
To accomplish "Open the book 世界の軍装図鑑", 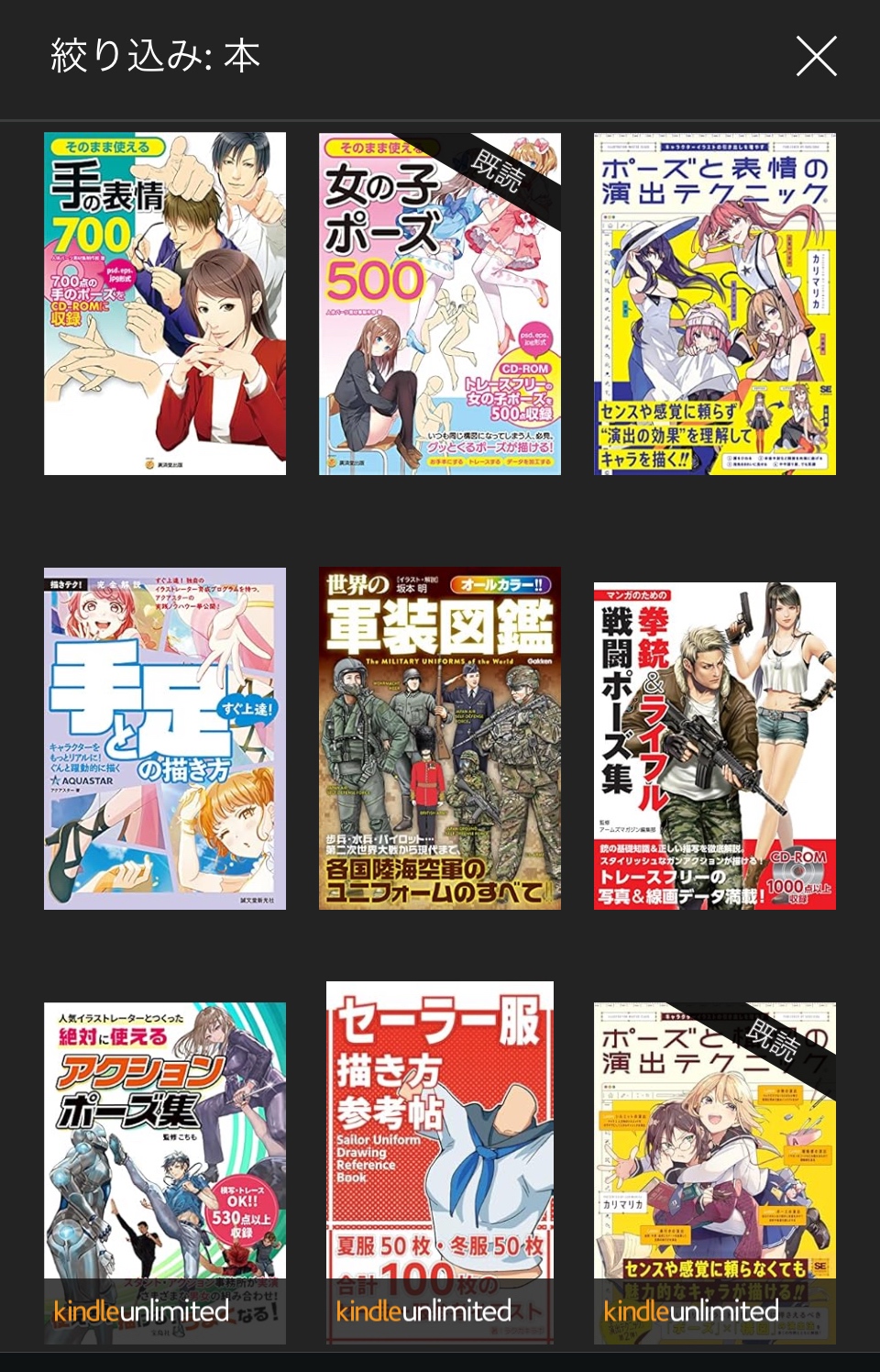I will 440,738.
